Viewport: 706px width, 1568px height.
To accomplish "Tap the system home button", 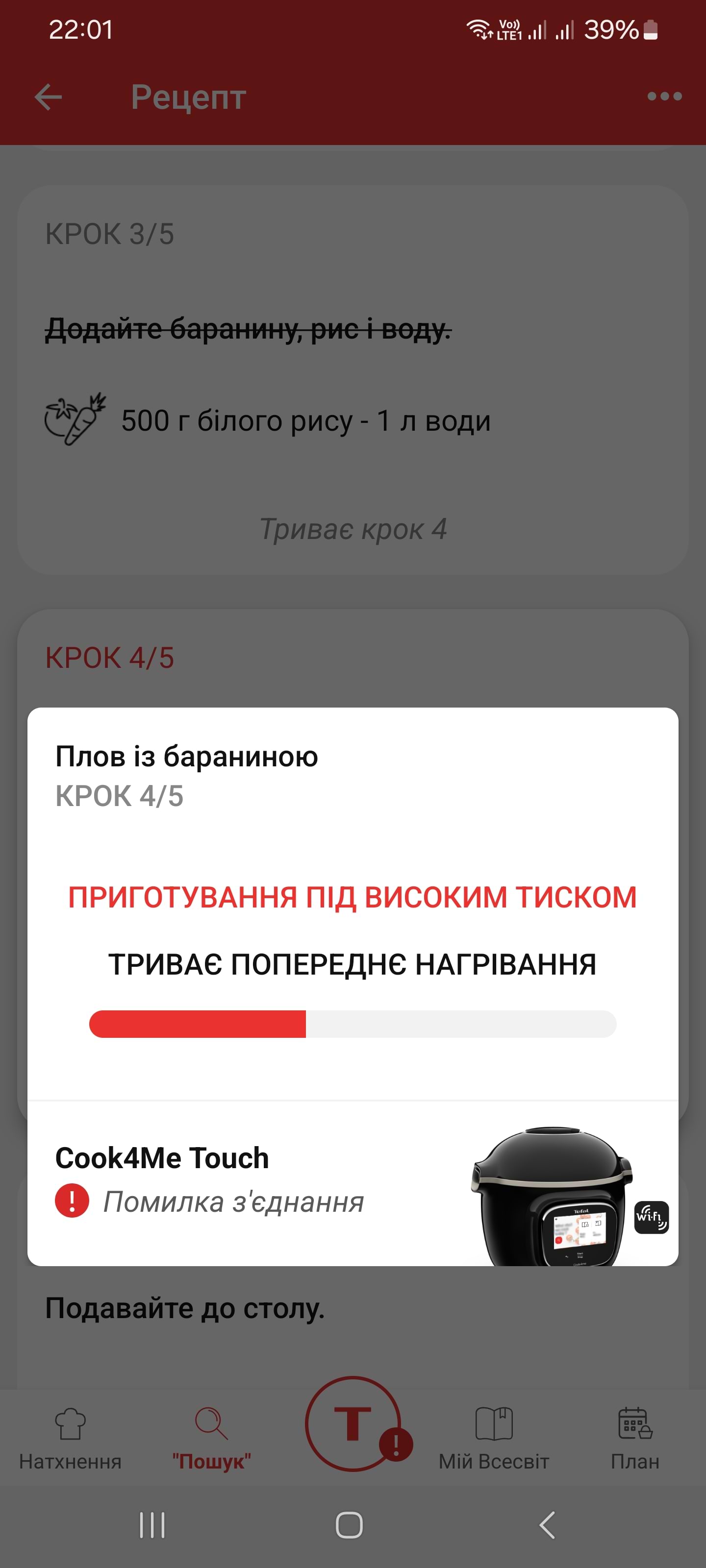I will (349, 1525).
